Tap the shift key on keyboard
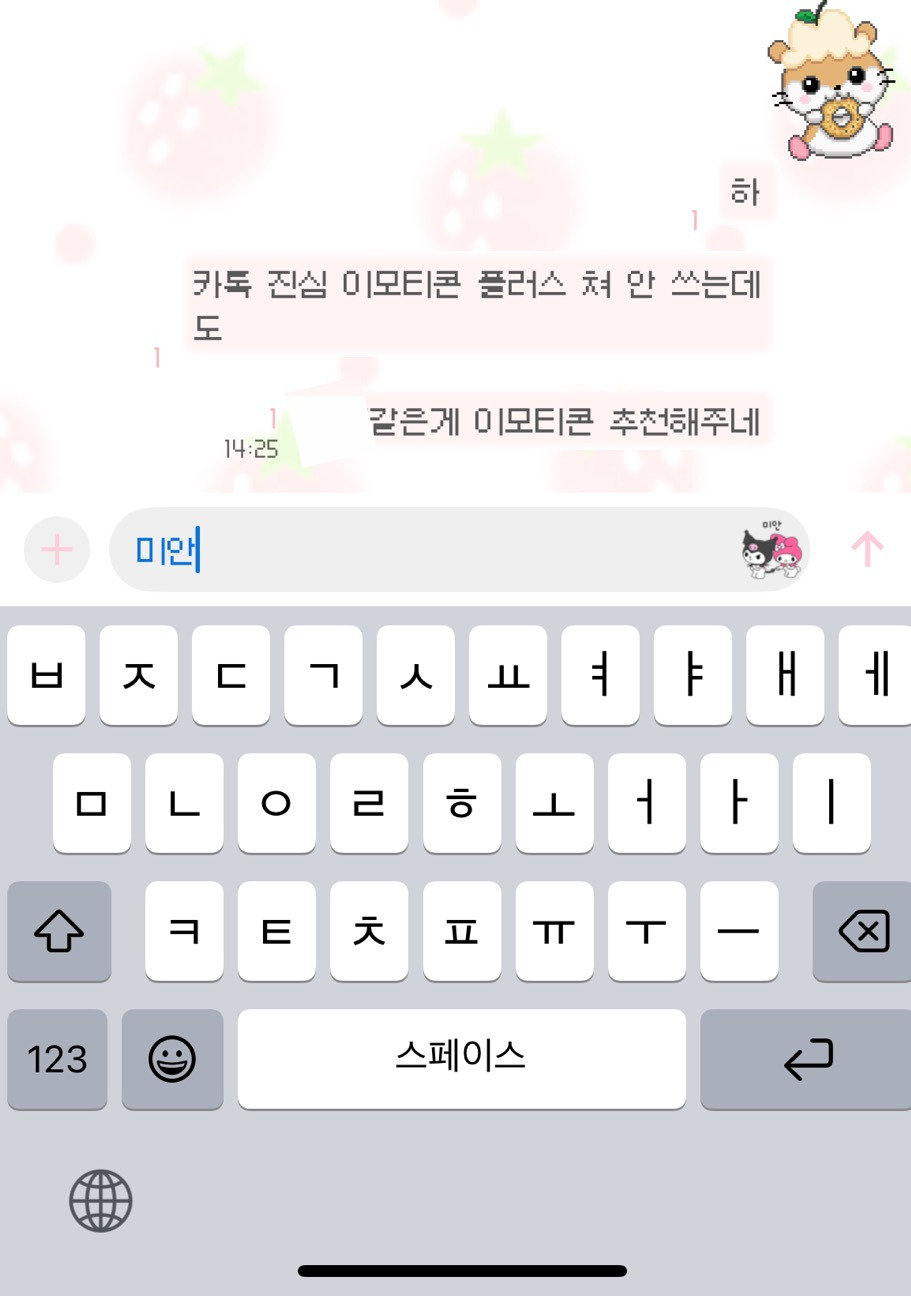 click(x=59, y=932)
